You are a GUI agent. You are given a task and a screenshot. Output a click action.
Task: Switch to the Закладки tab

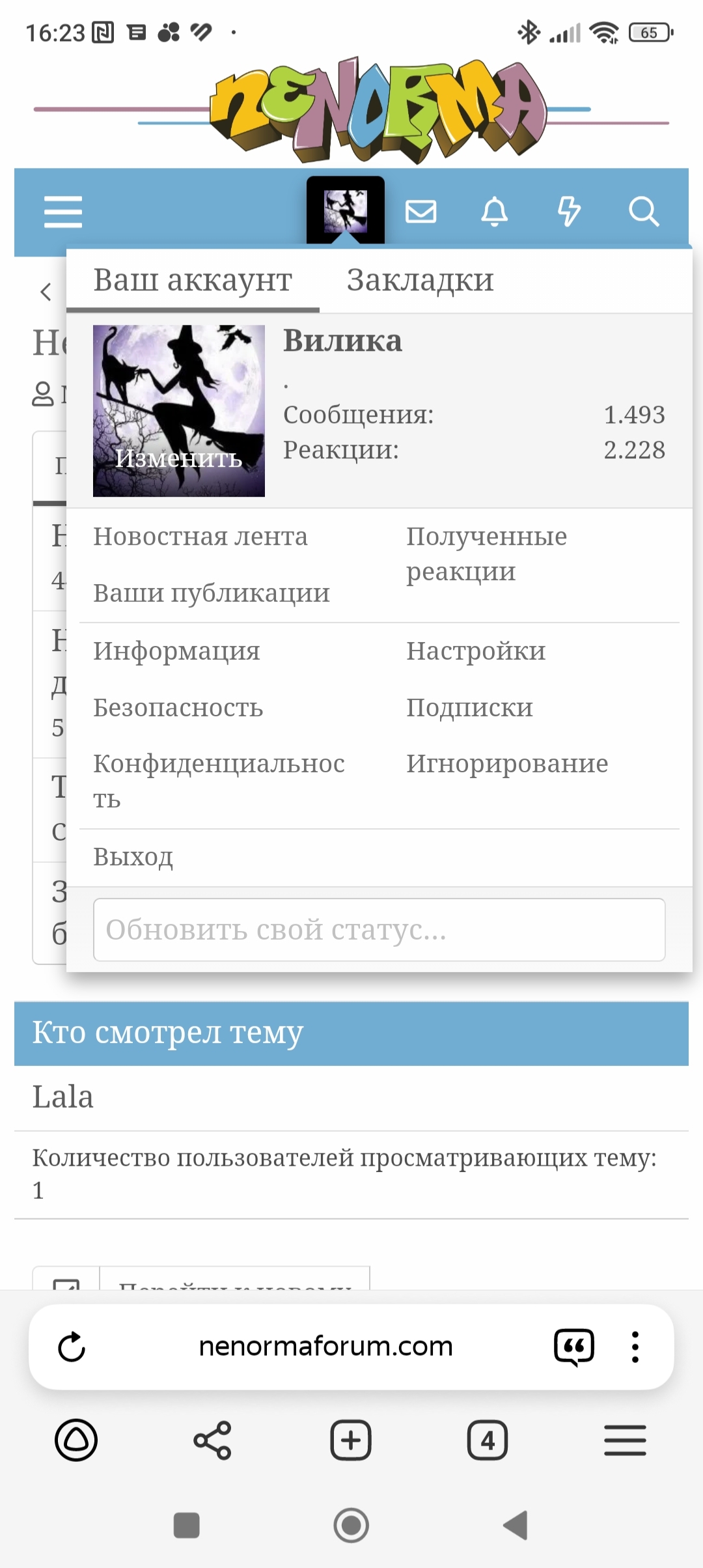pos(420,280)
